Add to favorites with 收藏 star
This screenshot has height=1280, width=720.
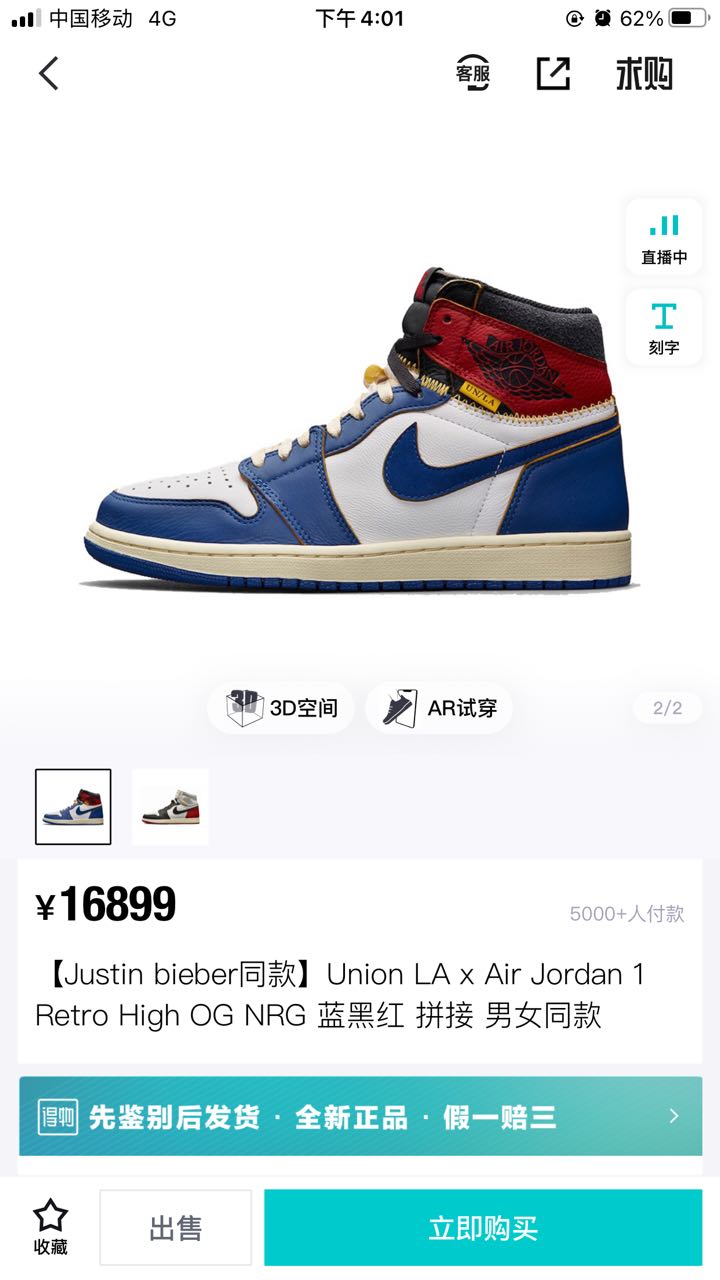[x=50, y=1227]
